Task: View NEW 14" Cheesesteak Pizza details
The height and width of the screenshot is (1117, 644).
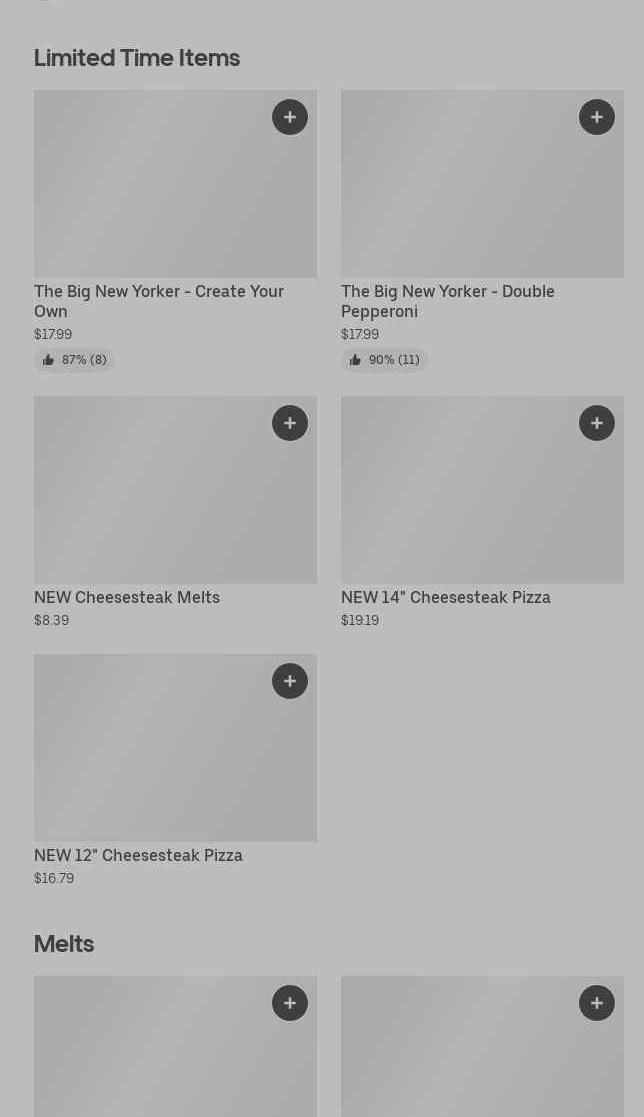Action: click(445, 597)
